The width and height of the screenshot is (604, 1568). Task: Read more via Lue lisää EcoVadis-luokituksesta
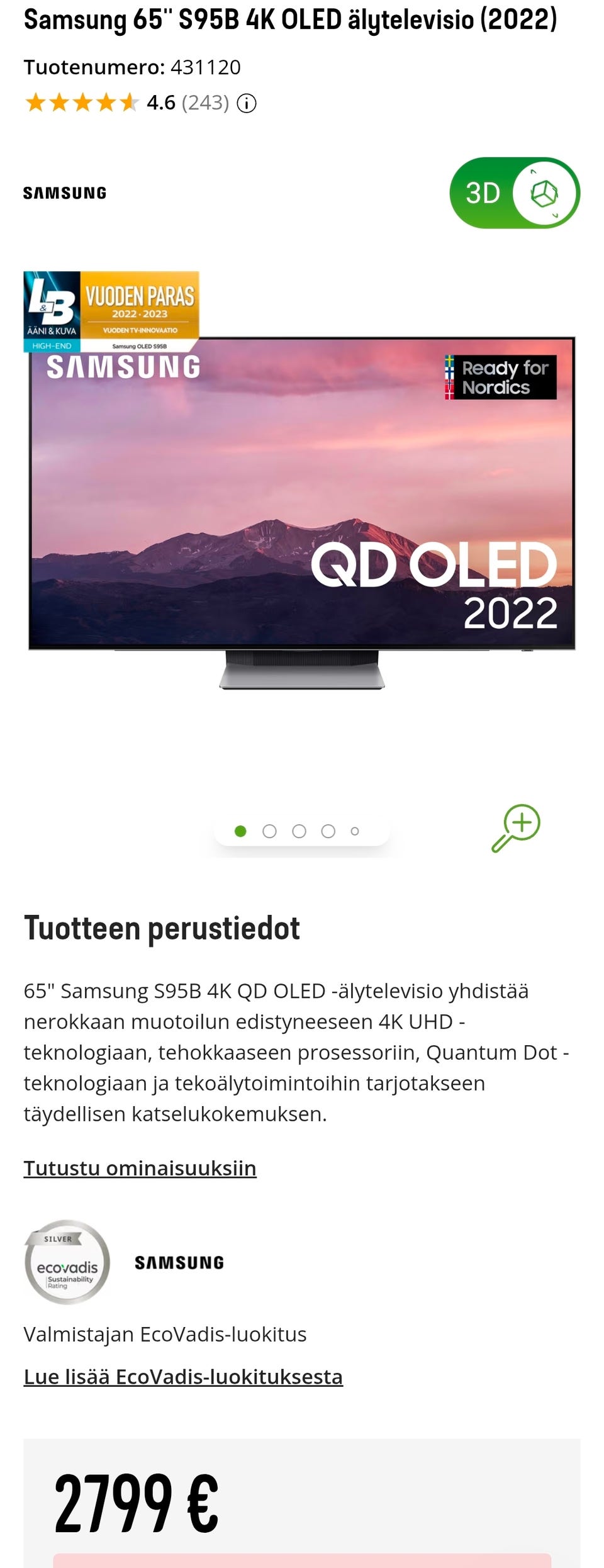pos(183,1377)
